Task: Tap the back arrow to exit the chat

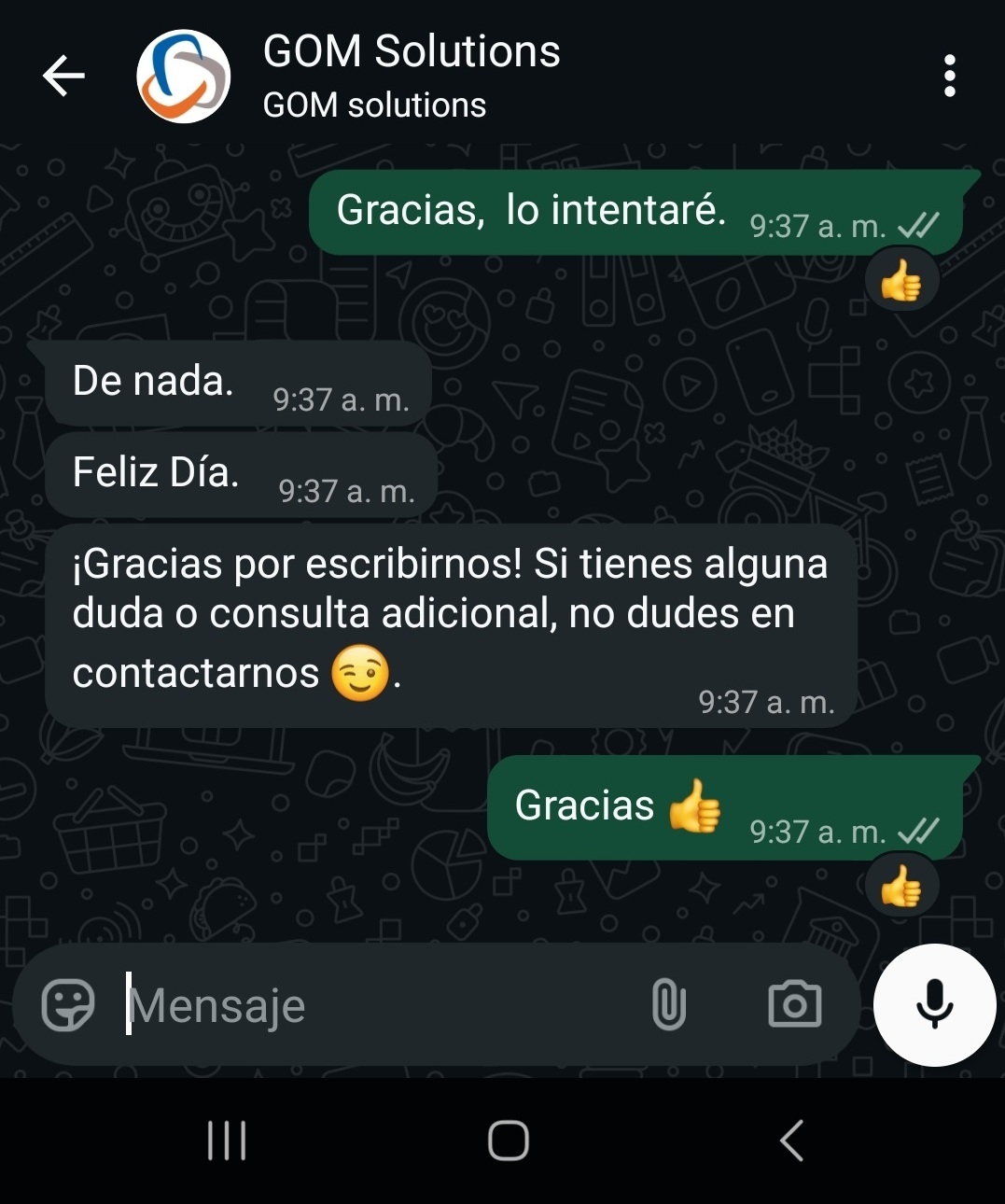Action: click(63, 76)
